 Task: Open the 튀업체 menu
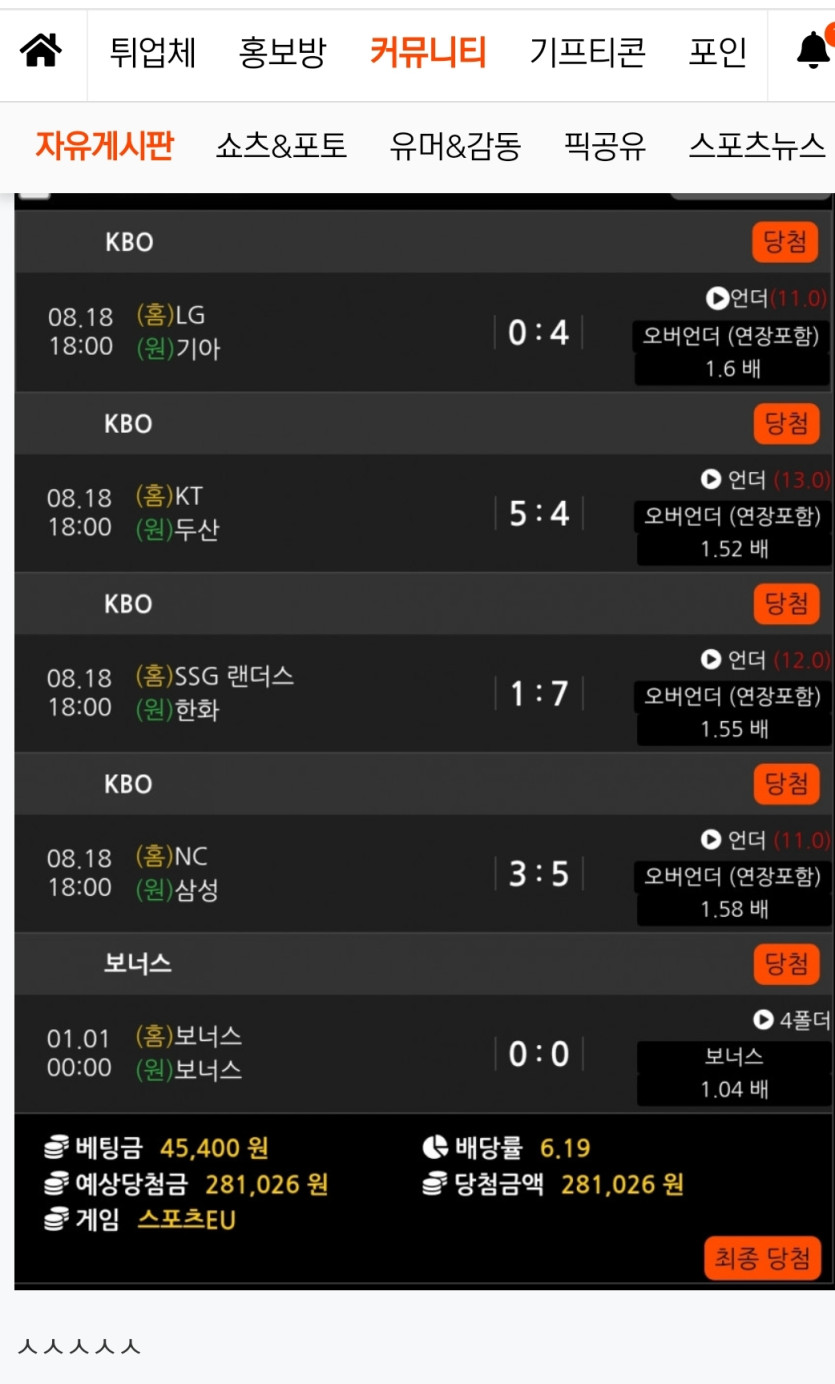[x=152, y=52]
